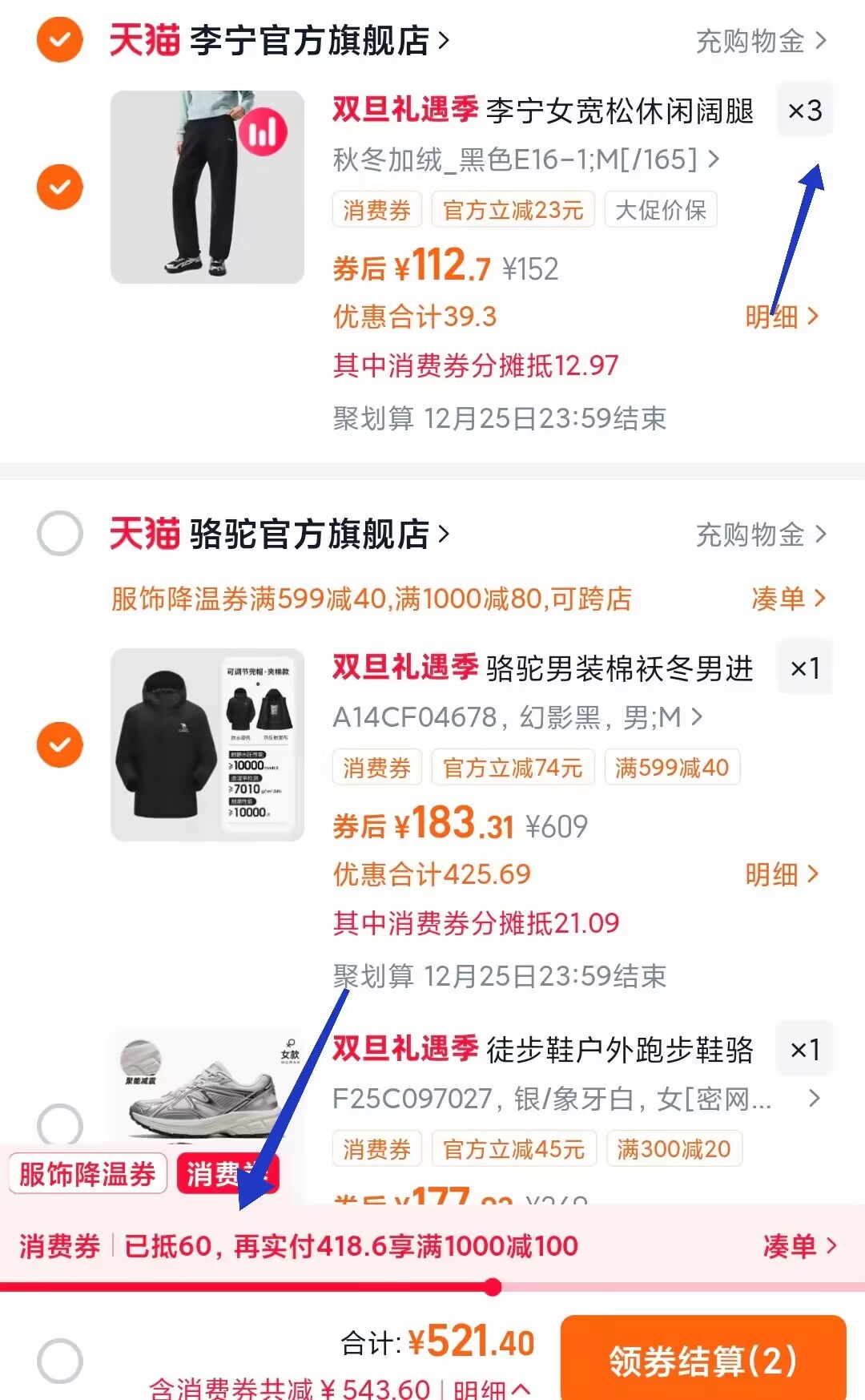
Task: Select all items in 骆驼官方旗舰店
Action: click(x=60, y=533)
